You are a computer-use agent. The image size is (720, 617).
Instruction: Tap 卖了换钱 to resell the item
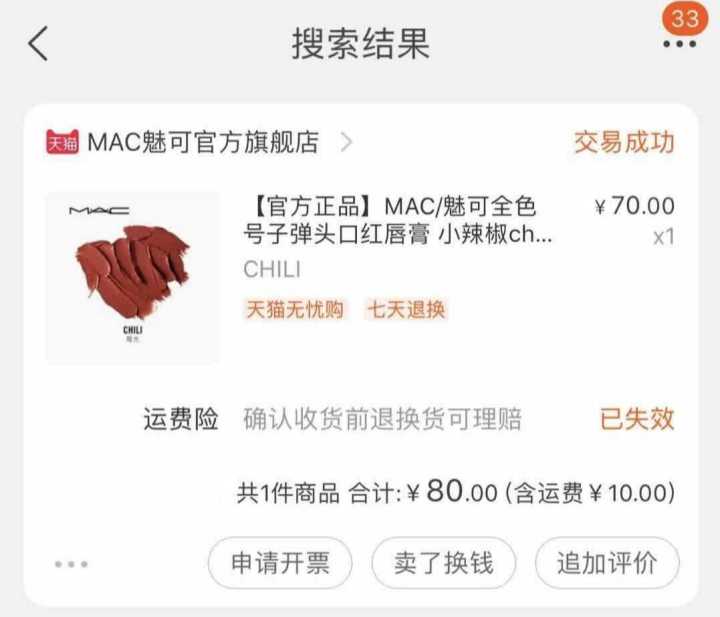point(444,563)
